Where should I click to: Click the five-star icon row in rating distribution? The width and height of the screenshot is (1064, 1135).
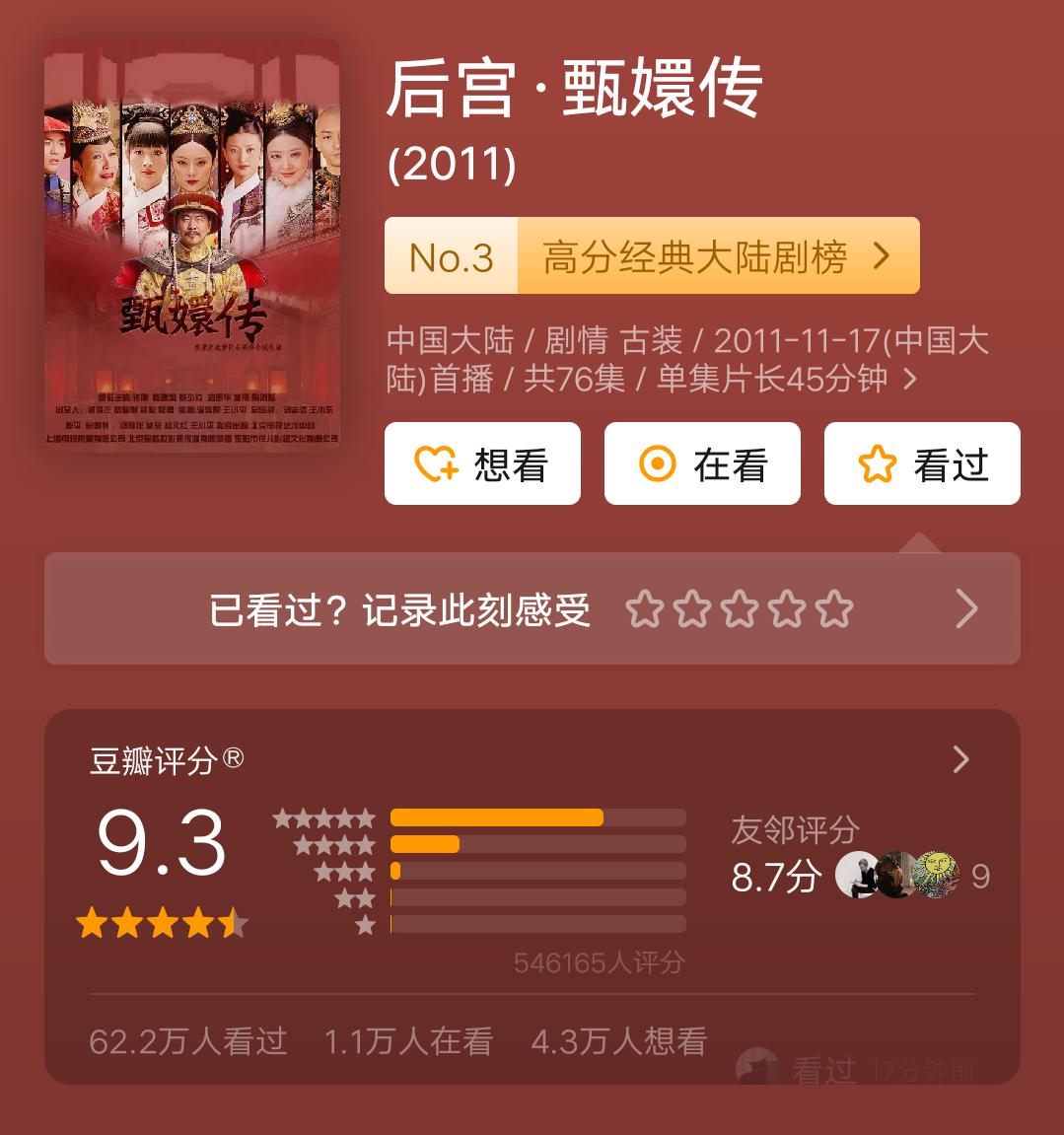point(325,817)
